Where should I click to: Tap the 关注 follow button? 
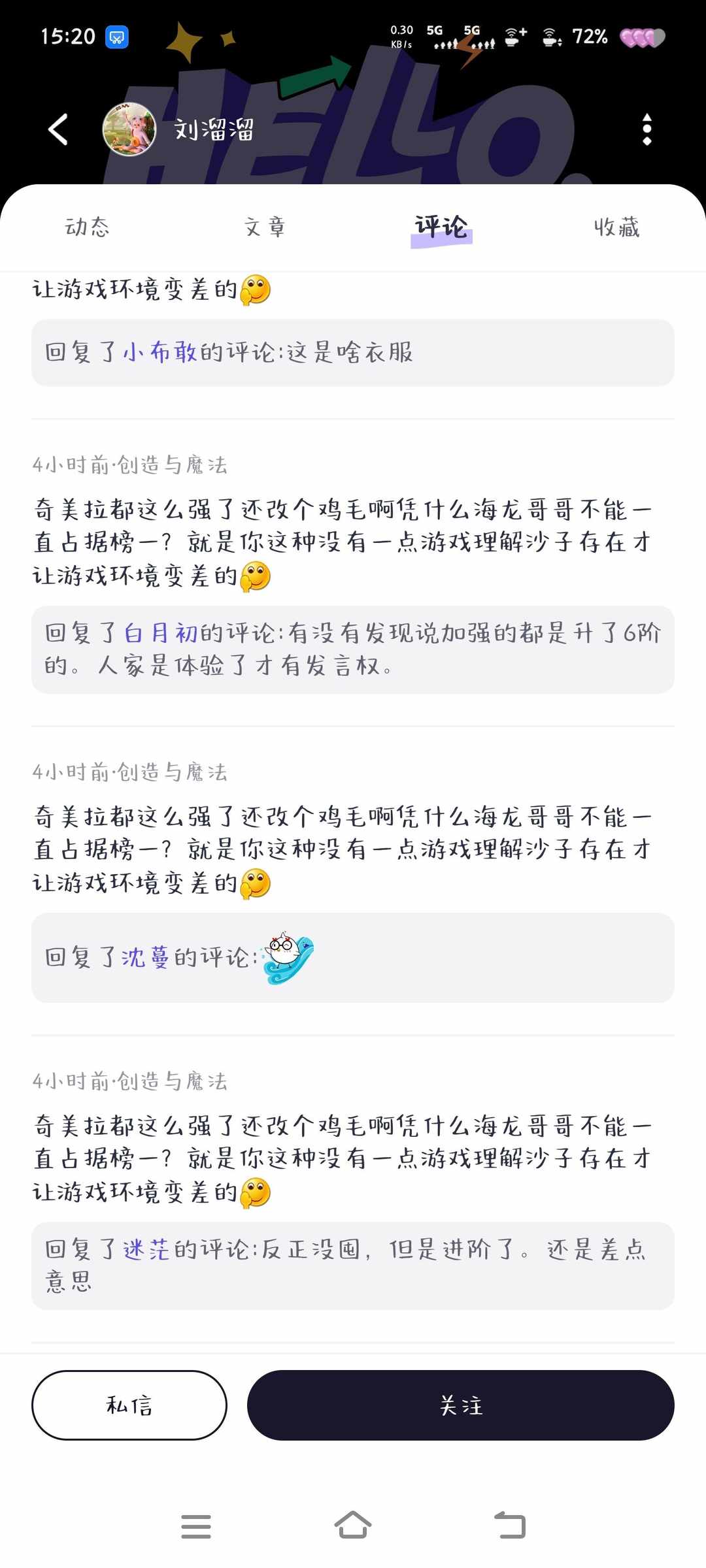[460, 1405]
